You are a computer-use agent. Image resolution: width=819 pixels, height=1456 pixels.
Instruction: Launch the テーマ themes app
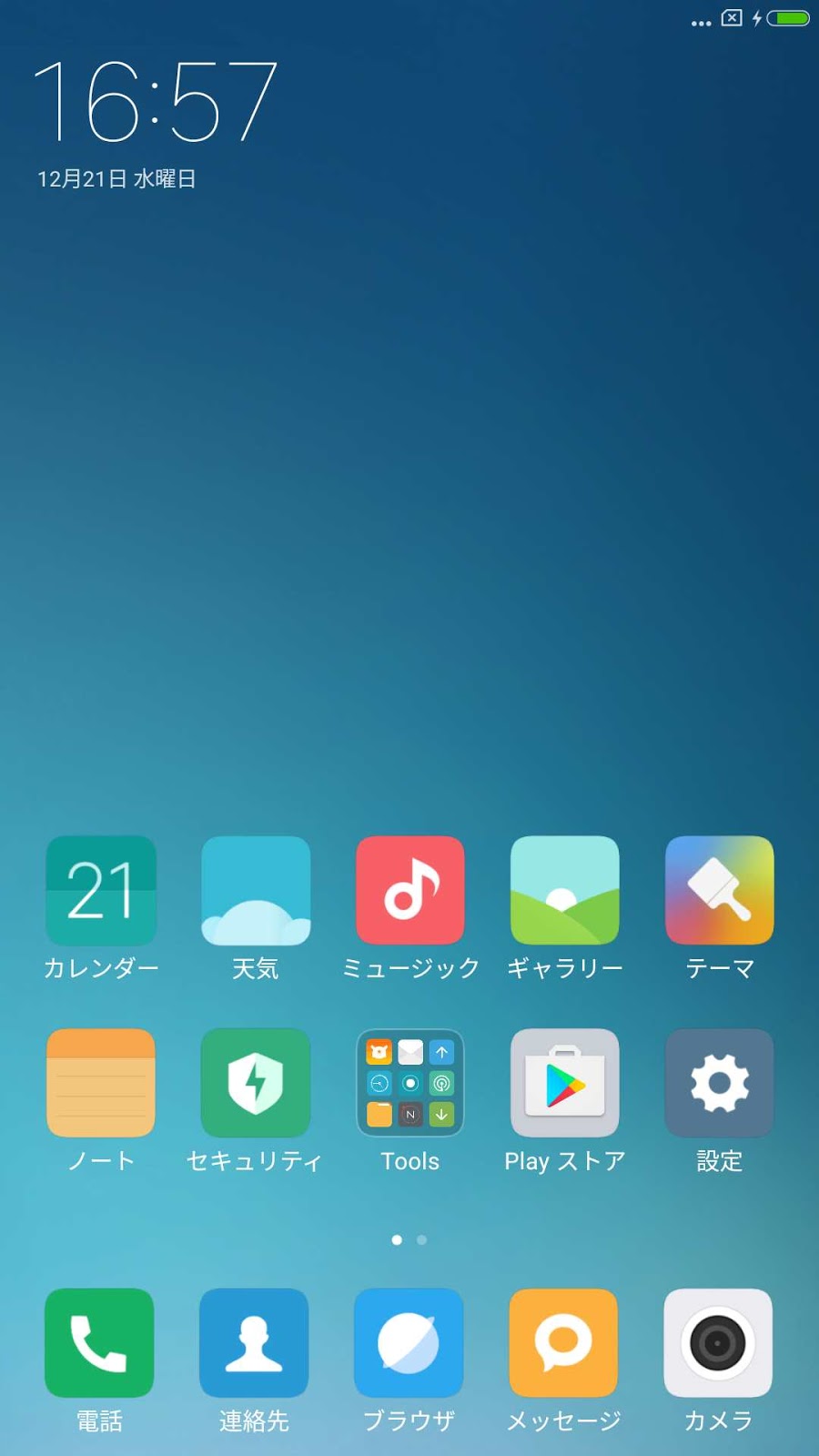pyautogui.click(x=720, y=890)
